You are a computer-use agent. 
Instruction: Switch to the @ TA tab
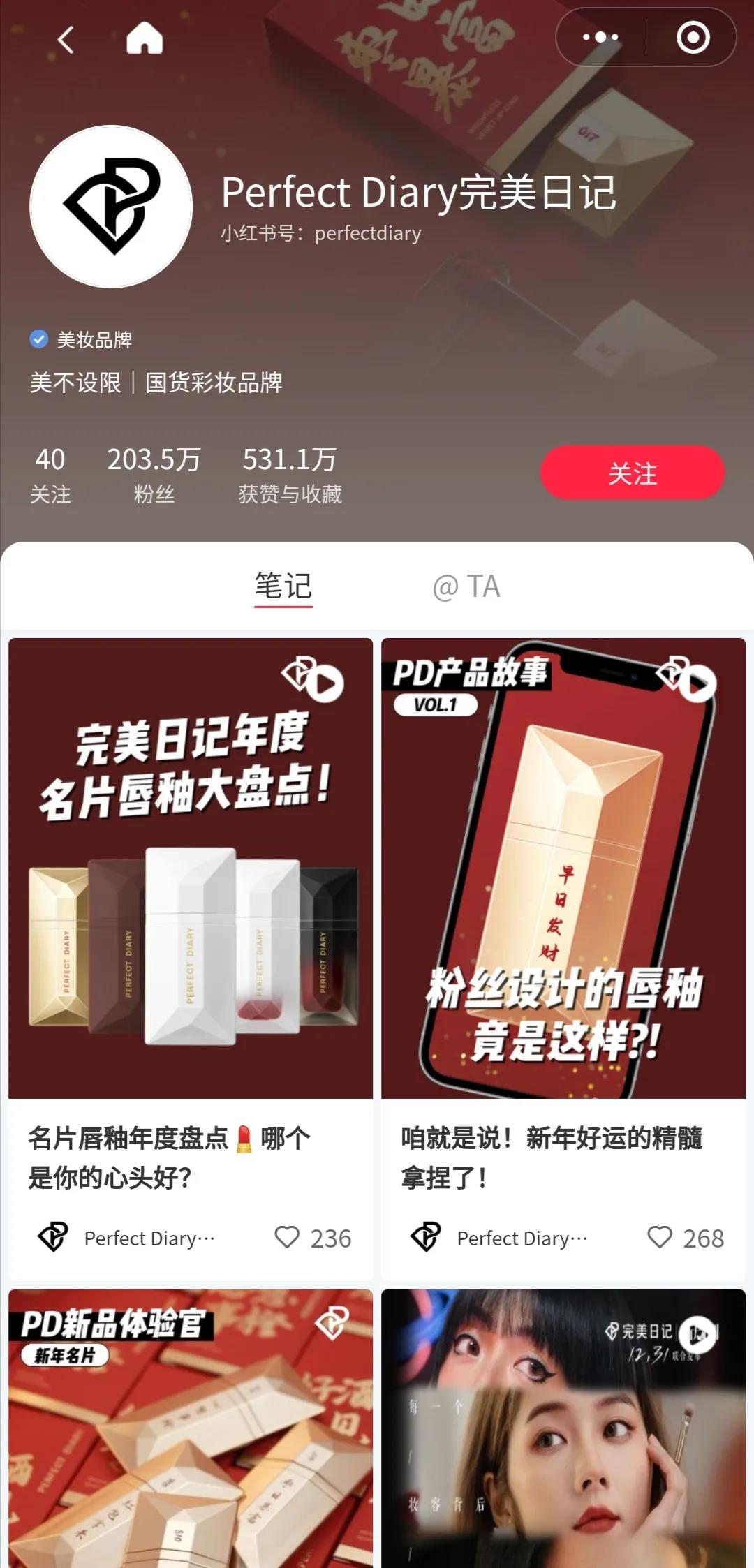click(466, 586)
